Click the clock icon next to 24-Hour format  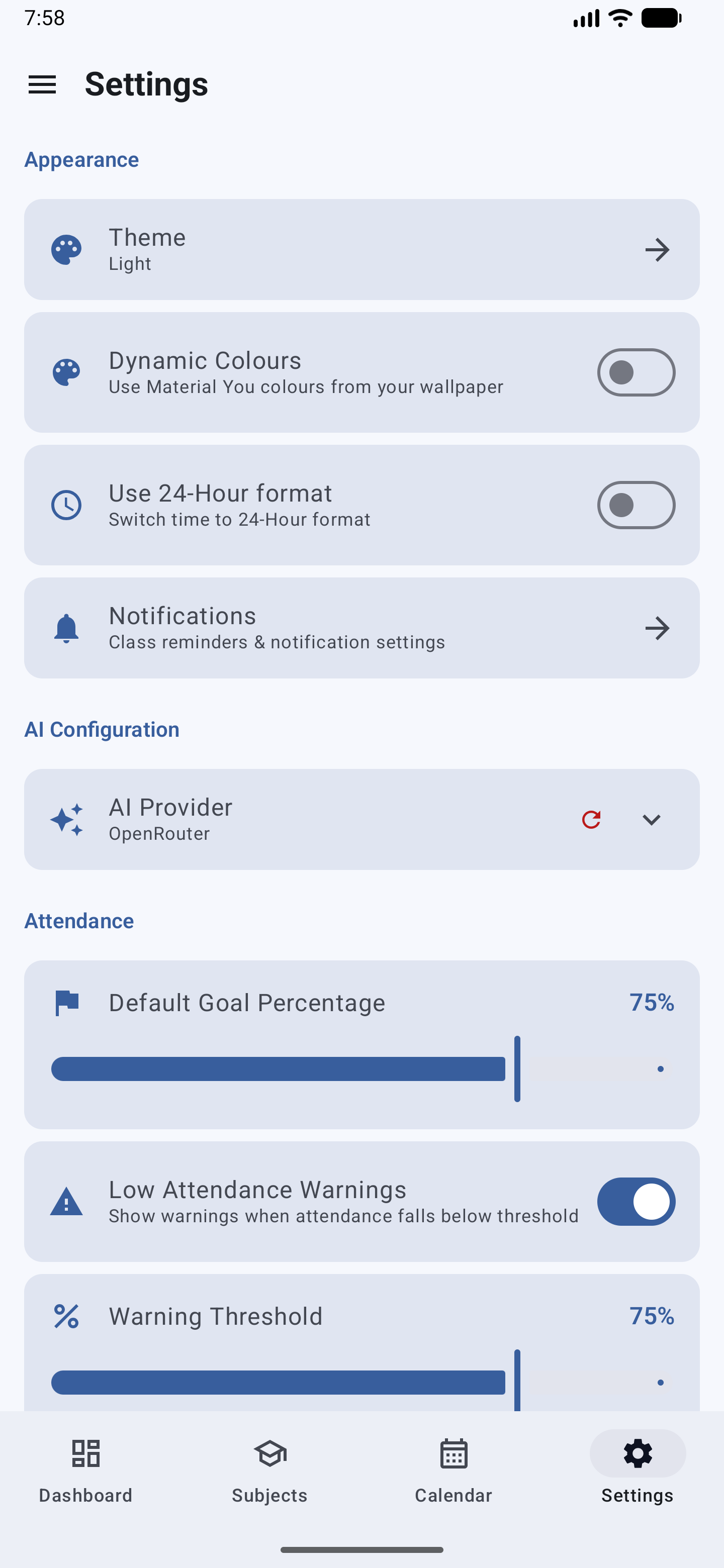(66, 505)
